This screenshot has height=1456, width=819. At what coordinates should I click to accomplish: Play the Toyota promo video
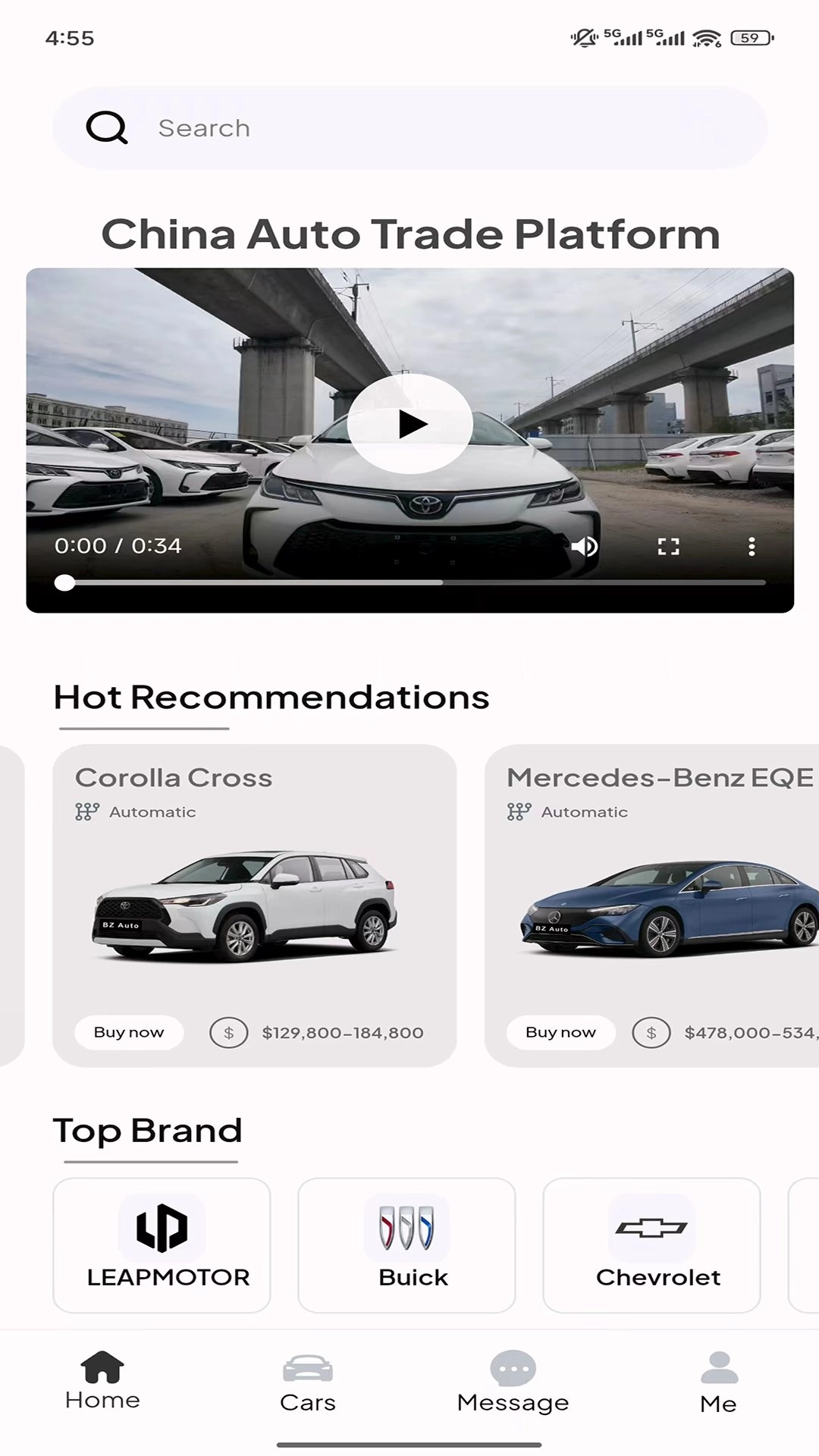pos(410,424)
